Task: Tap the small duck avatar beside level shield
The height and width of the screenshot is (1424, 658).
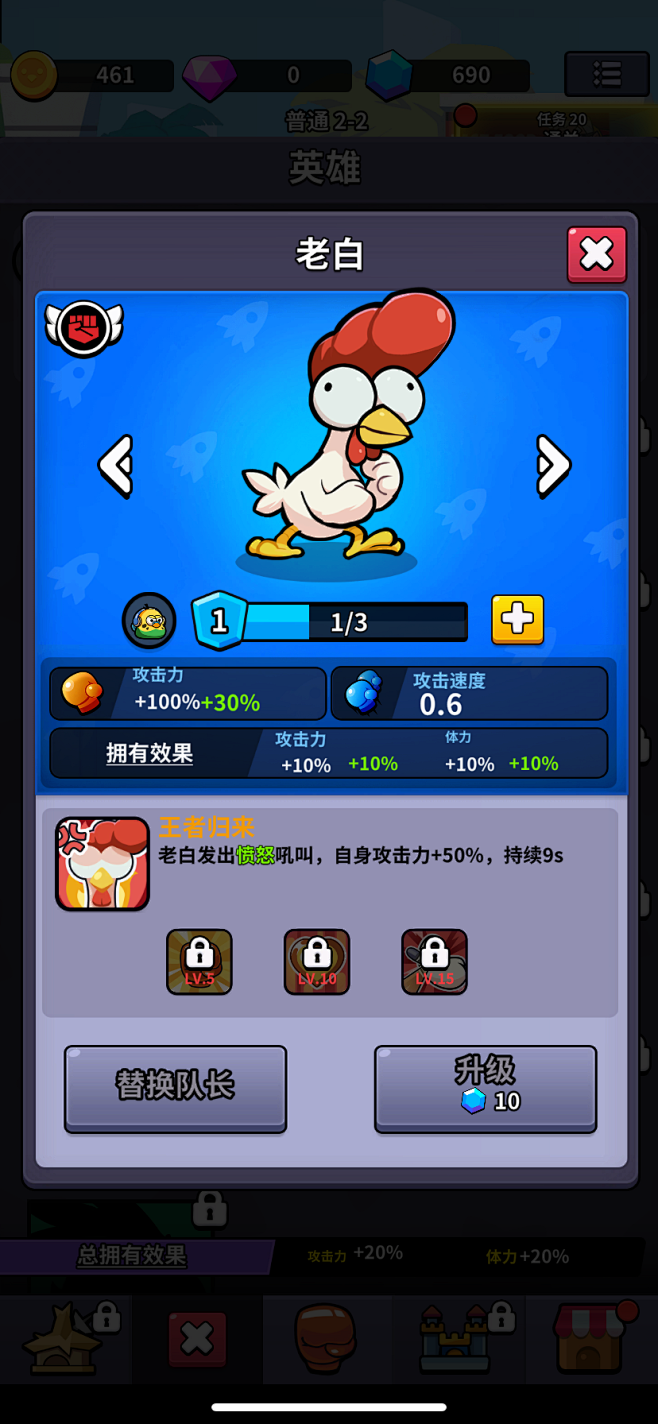Action: tap(149, 621)
